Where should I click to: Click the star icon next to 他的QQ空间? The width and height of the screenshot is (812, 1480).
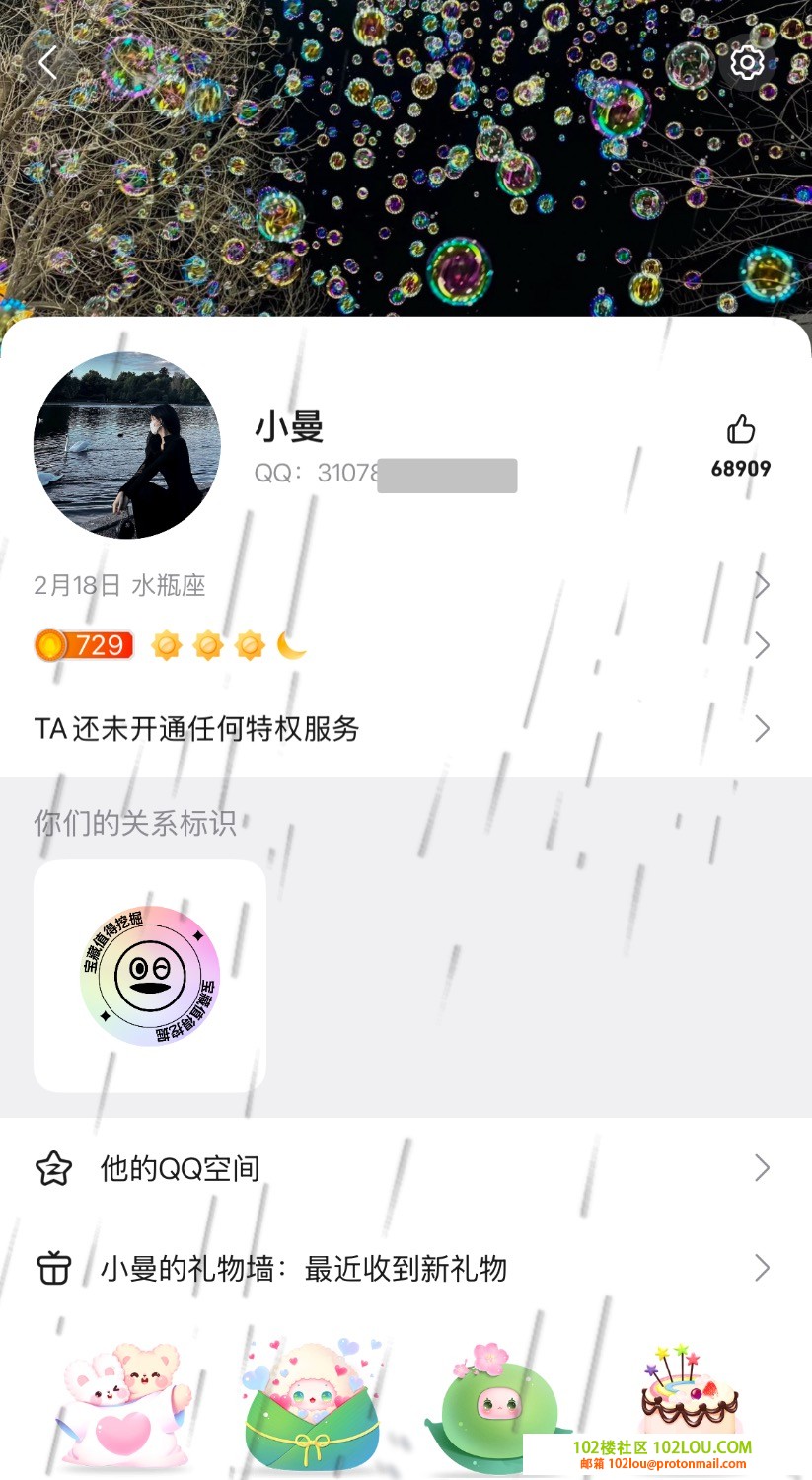coord(53,1168)
